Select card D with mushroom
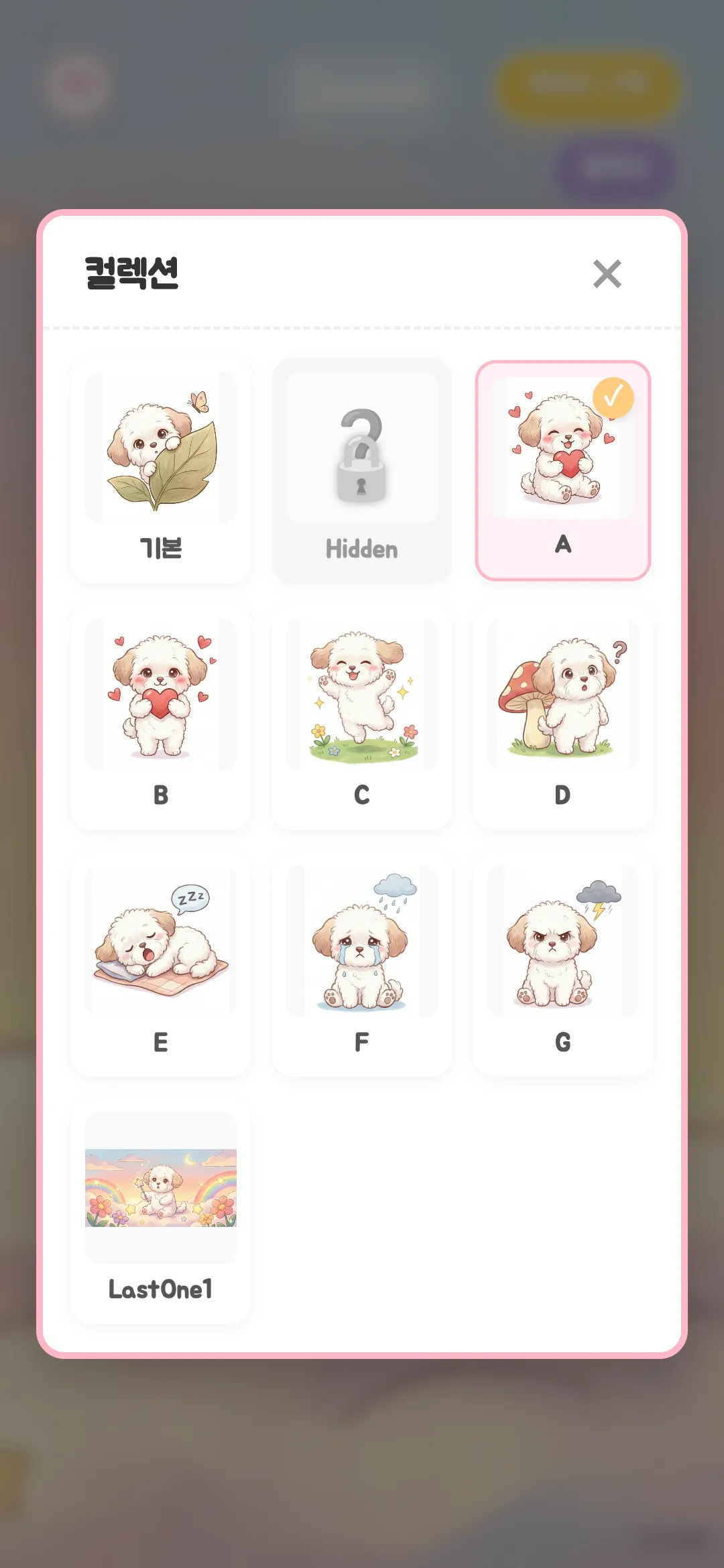The width and height of the screenshot is (724, 1568). pos(563,717)
